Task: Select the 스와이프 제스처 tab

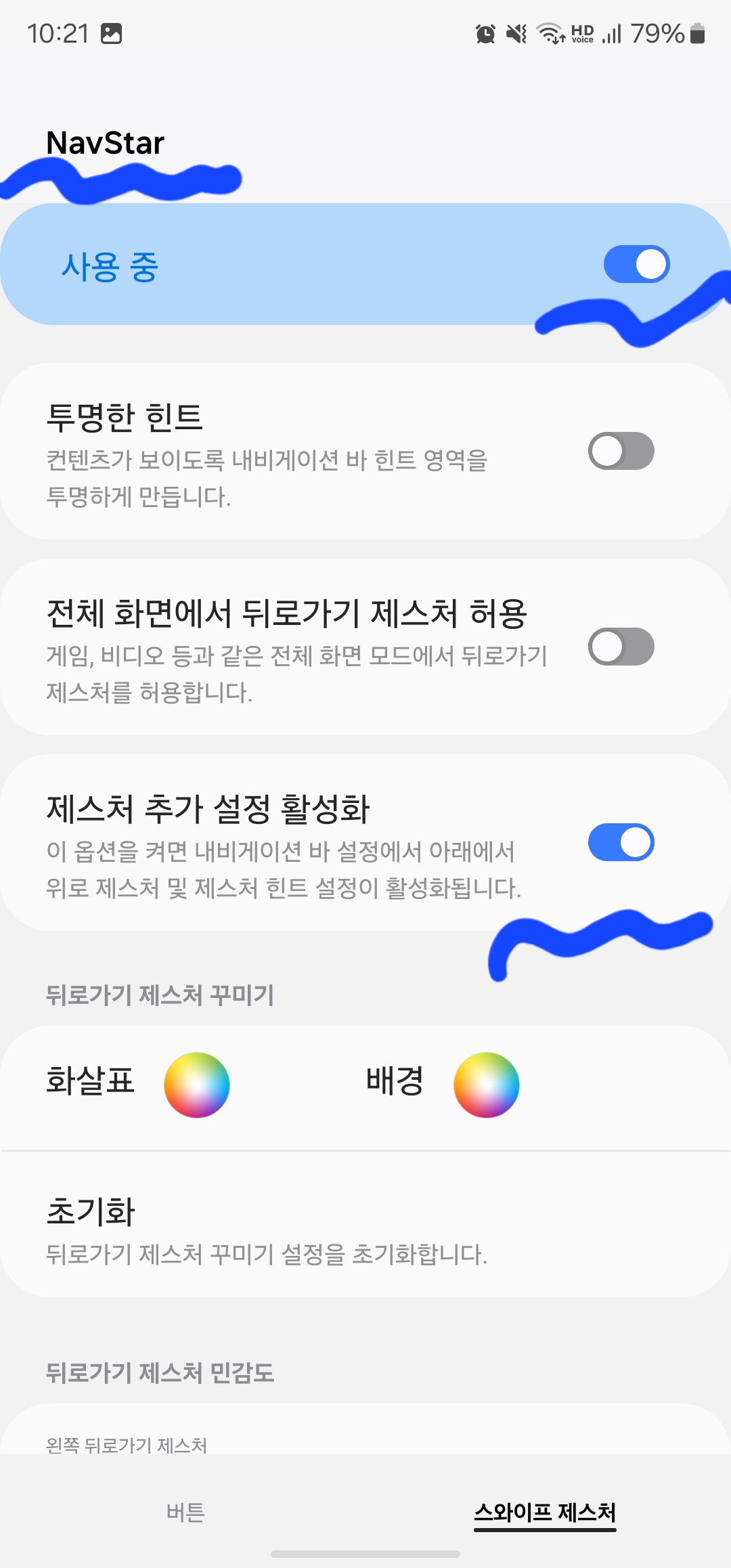Action: [545, 1512]
